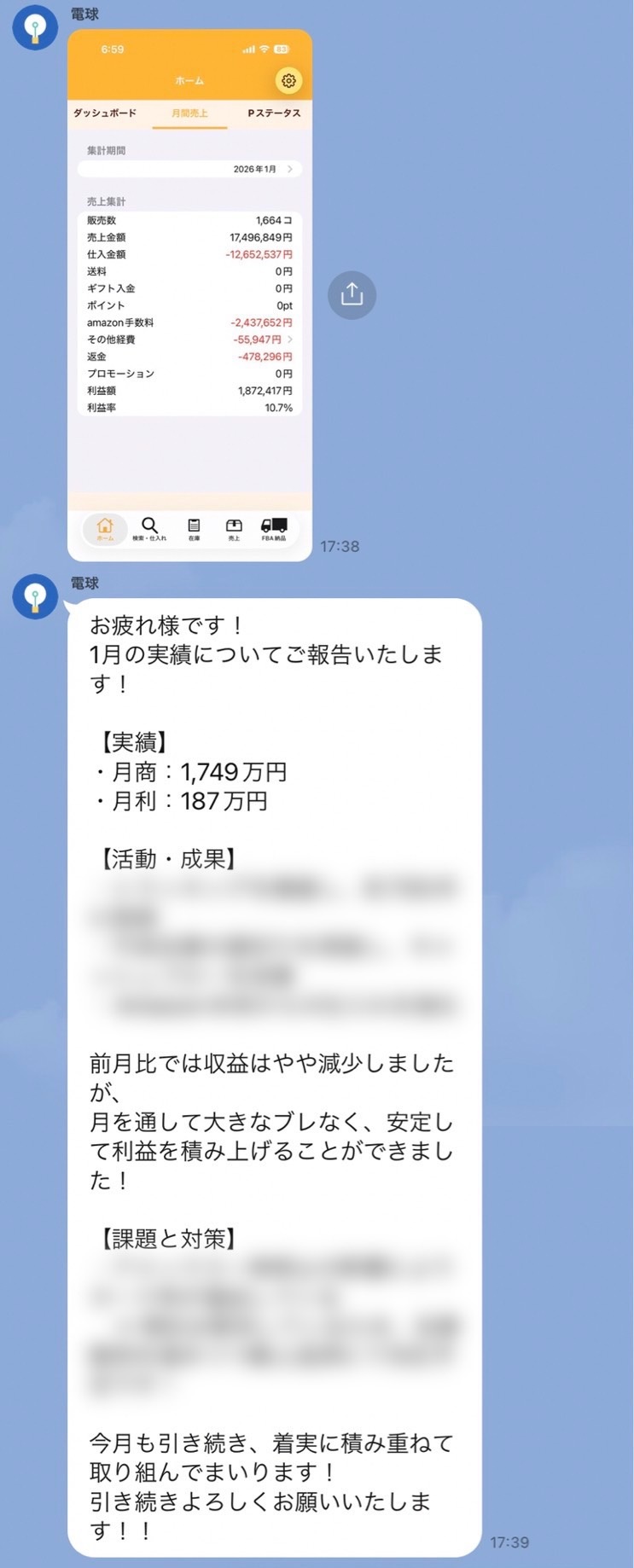Open 電球's profile avatar beside the image message
The image size is (634, 1568).
tap(35, 28)
